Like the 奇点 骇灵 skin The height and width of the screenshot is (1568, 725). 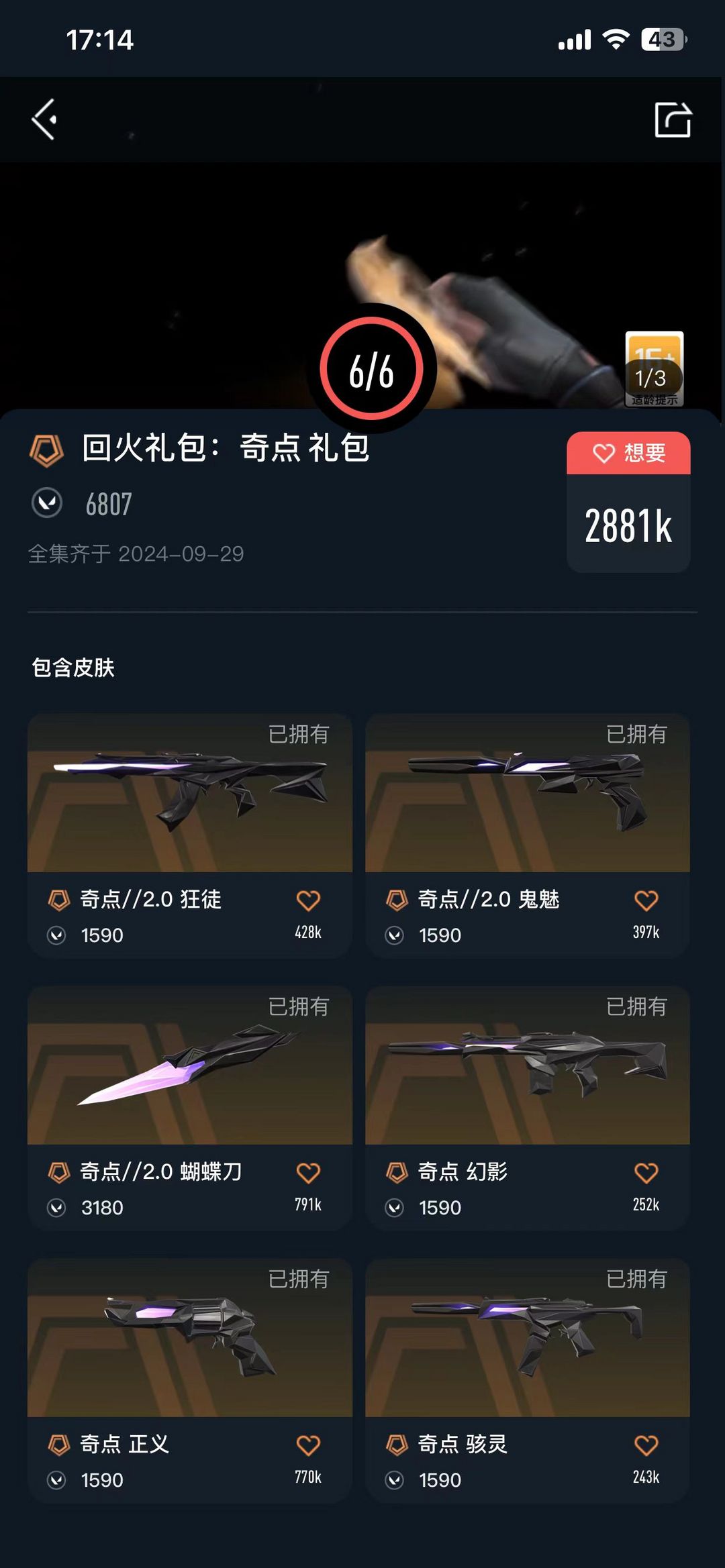coord(646,1445)
